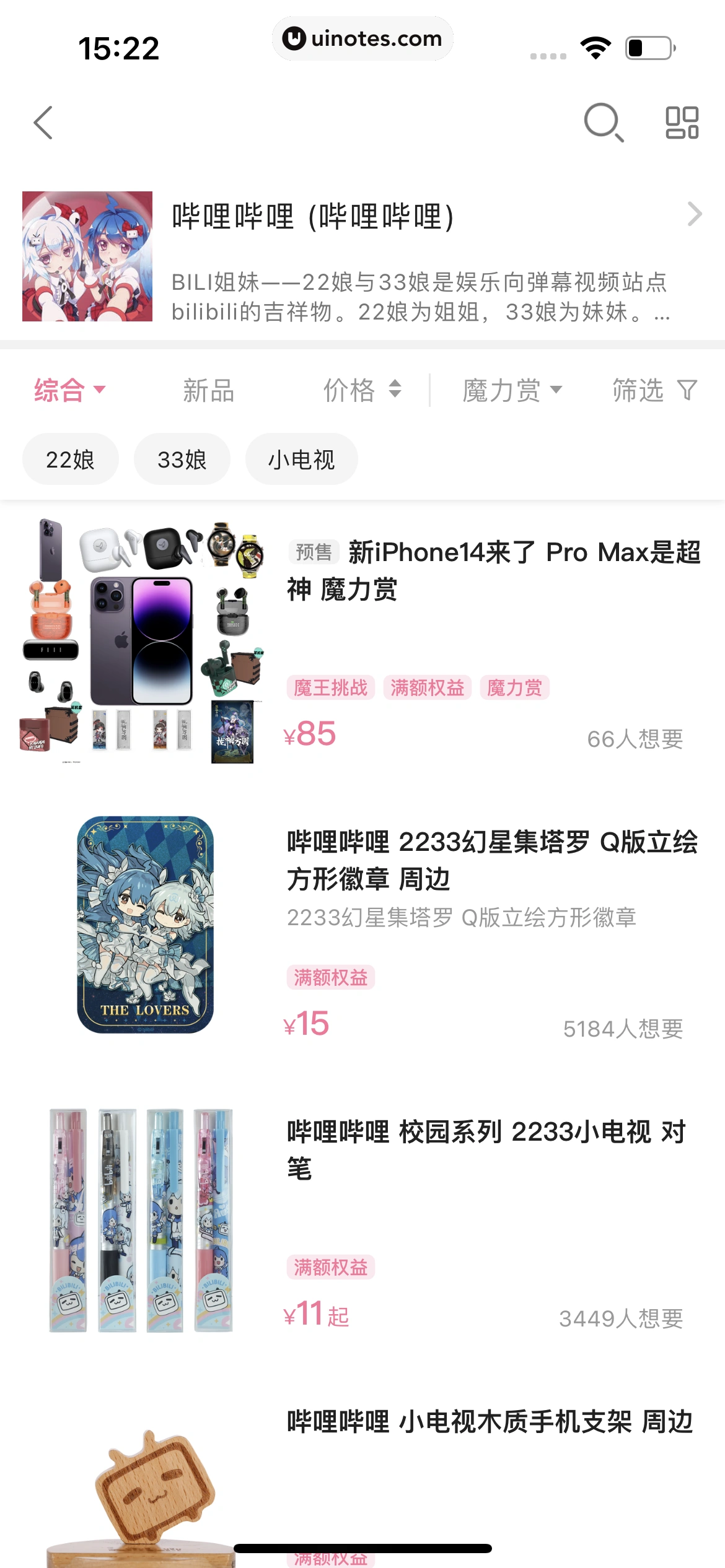This screenshot has height=1568, width=725.
Task: Tap the magnifier icon in the top bar
Action: [602, 122]
